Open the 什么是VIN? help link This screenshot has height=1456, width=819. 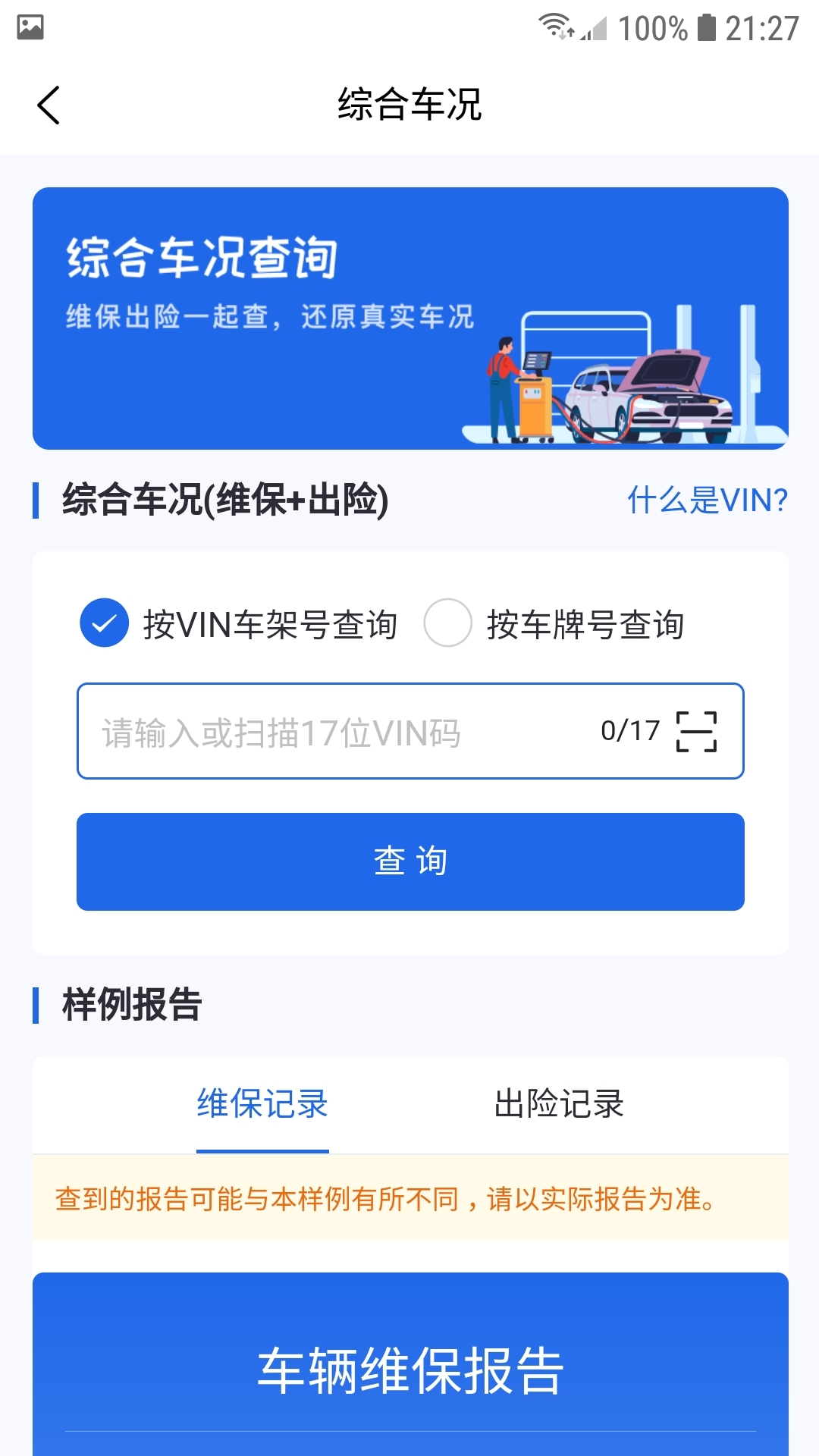click(x=708, y=499)
